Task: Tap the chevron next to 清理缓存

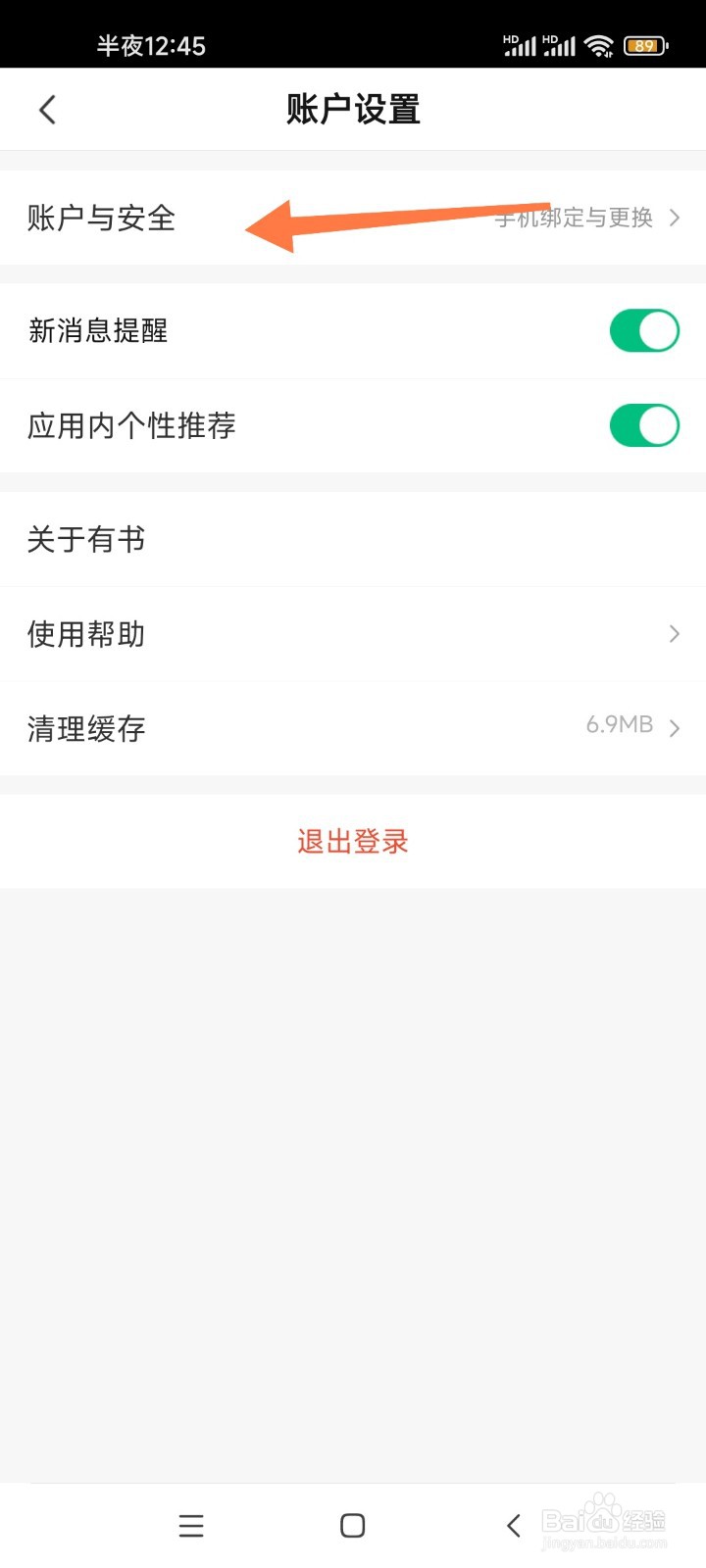Action: [x=675, y=728]
